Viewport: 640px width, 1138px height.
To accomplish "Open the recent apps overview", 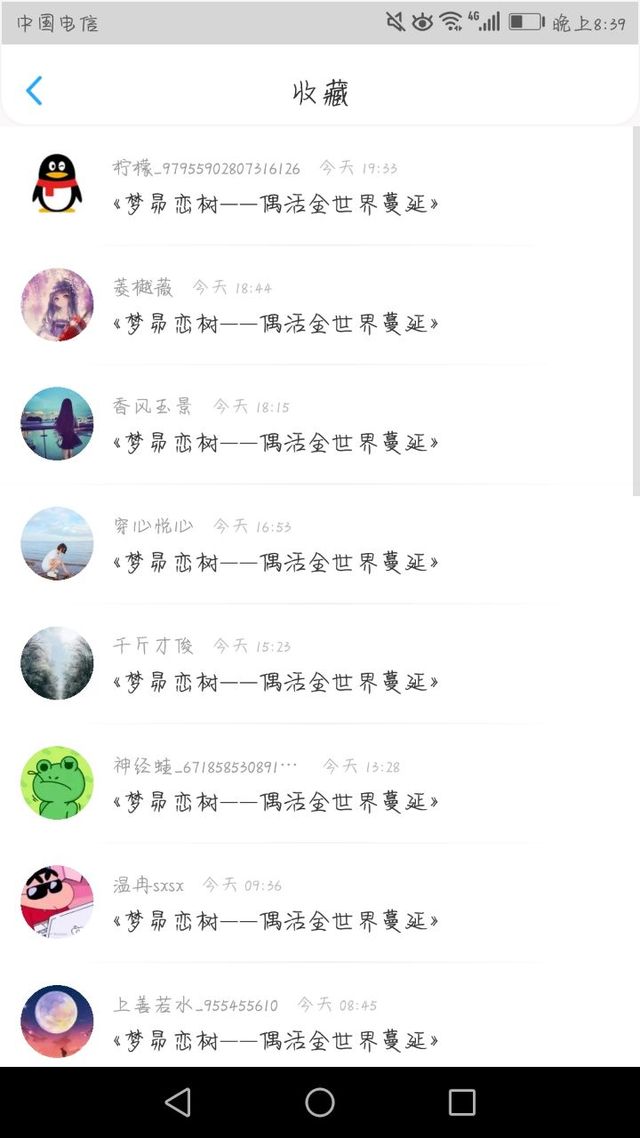I will [x=462, y=1102].
